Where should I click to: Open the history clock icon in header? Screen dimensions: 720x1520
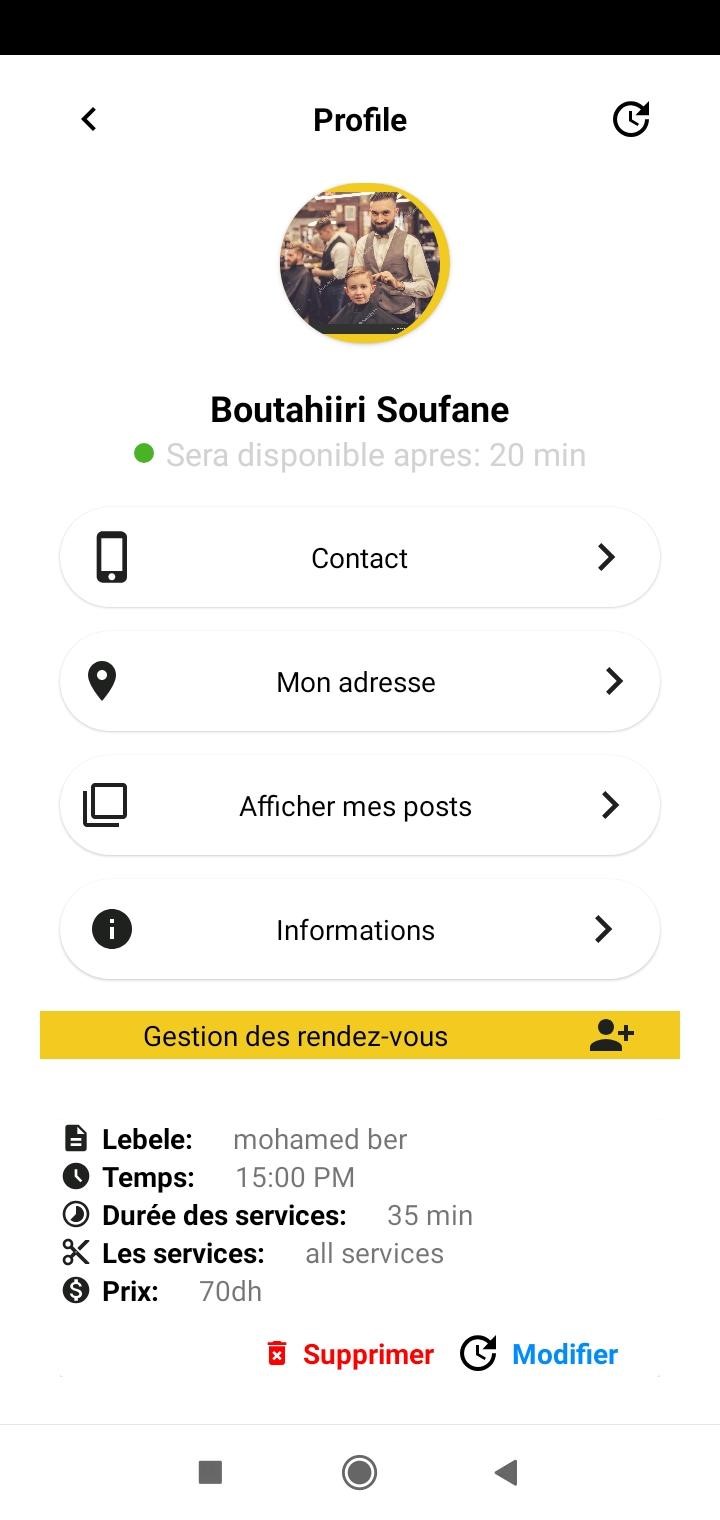pyautogui.click(x=631, y=119)
